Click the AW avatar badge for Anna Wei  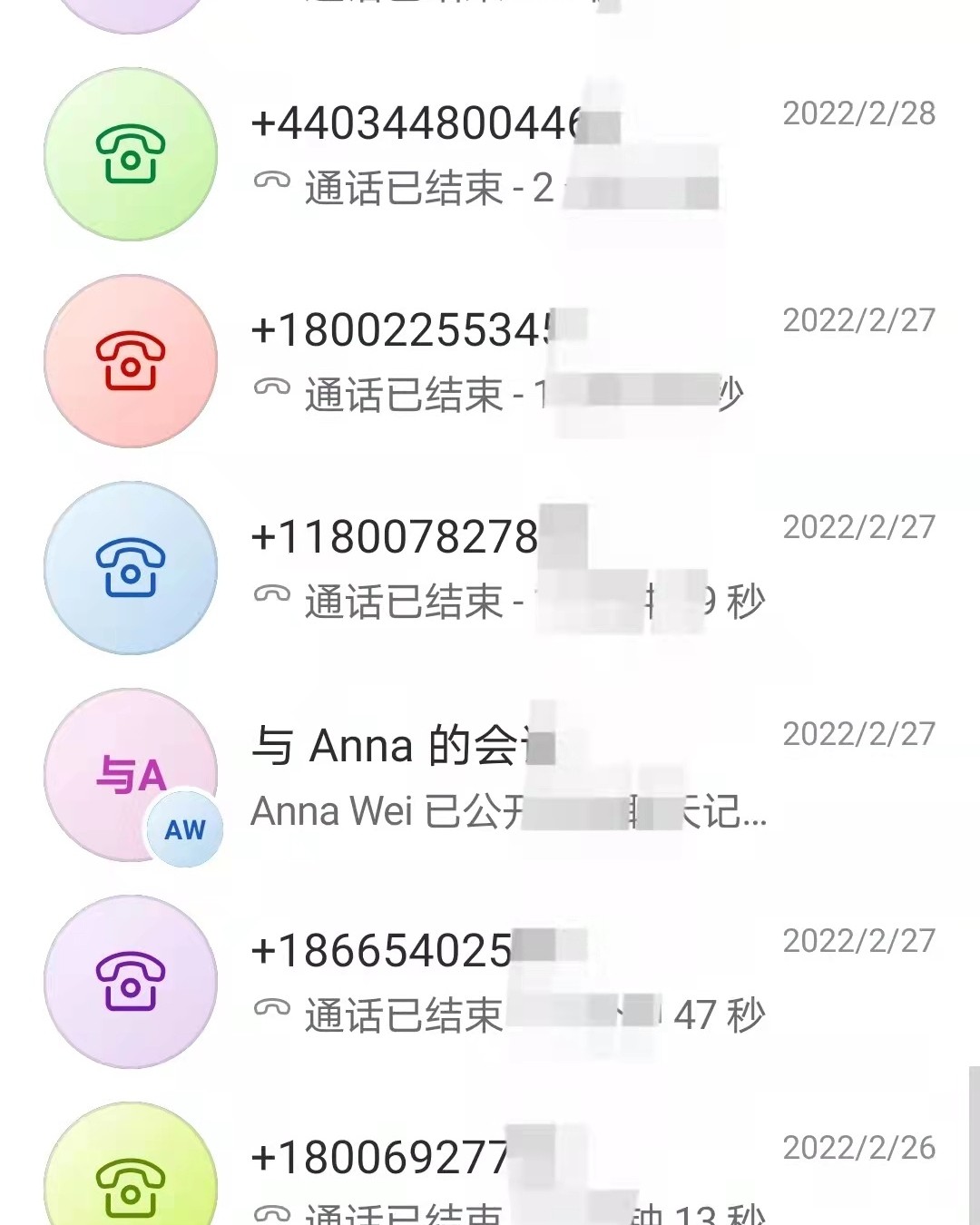click(x=184, y=828)
